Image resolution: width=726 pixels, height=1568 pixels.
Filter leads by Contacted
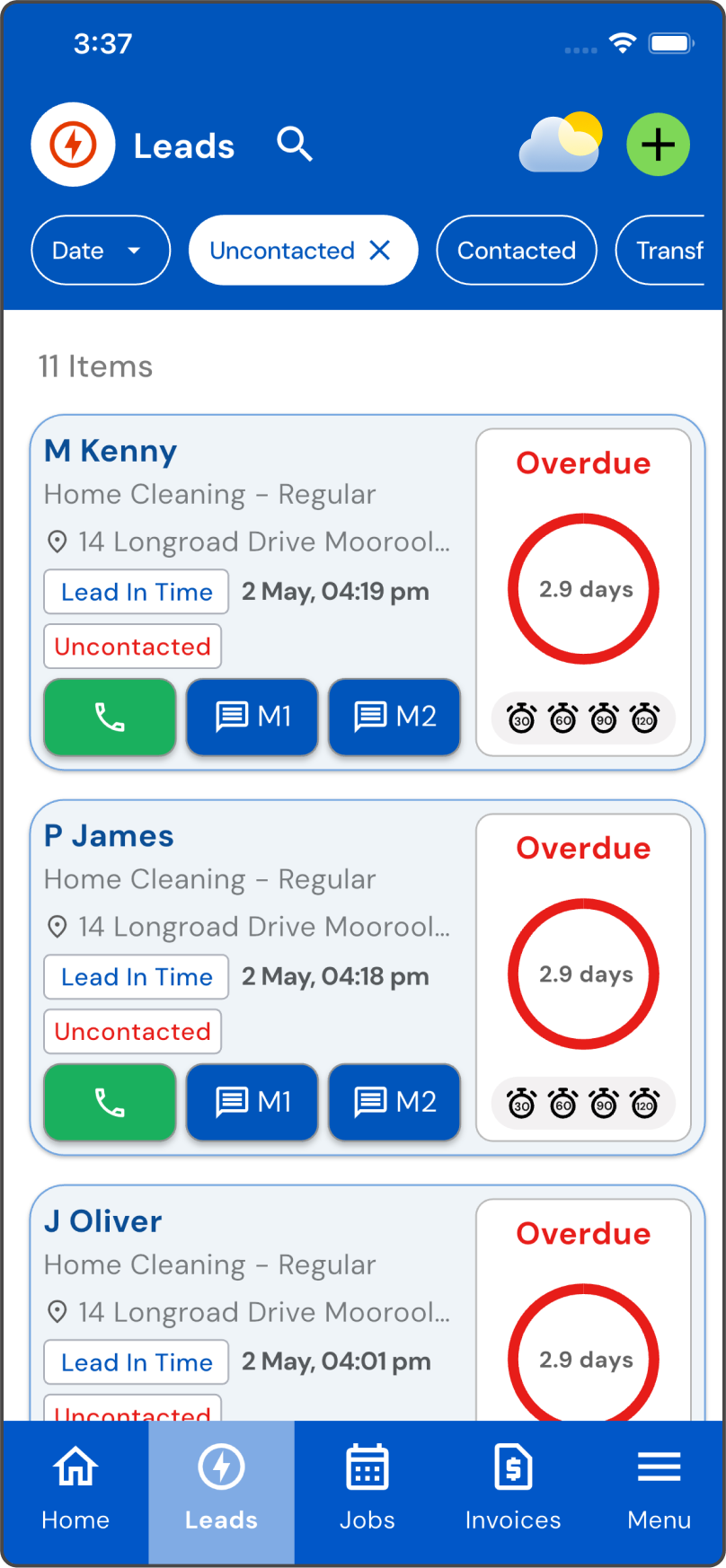pos(517,251)
